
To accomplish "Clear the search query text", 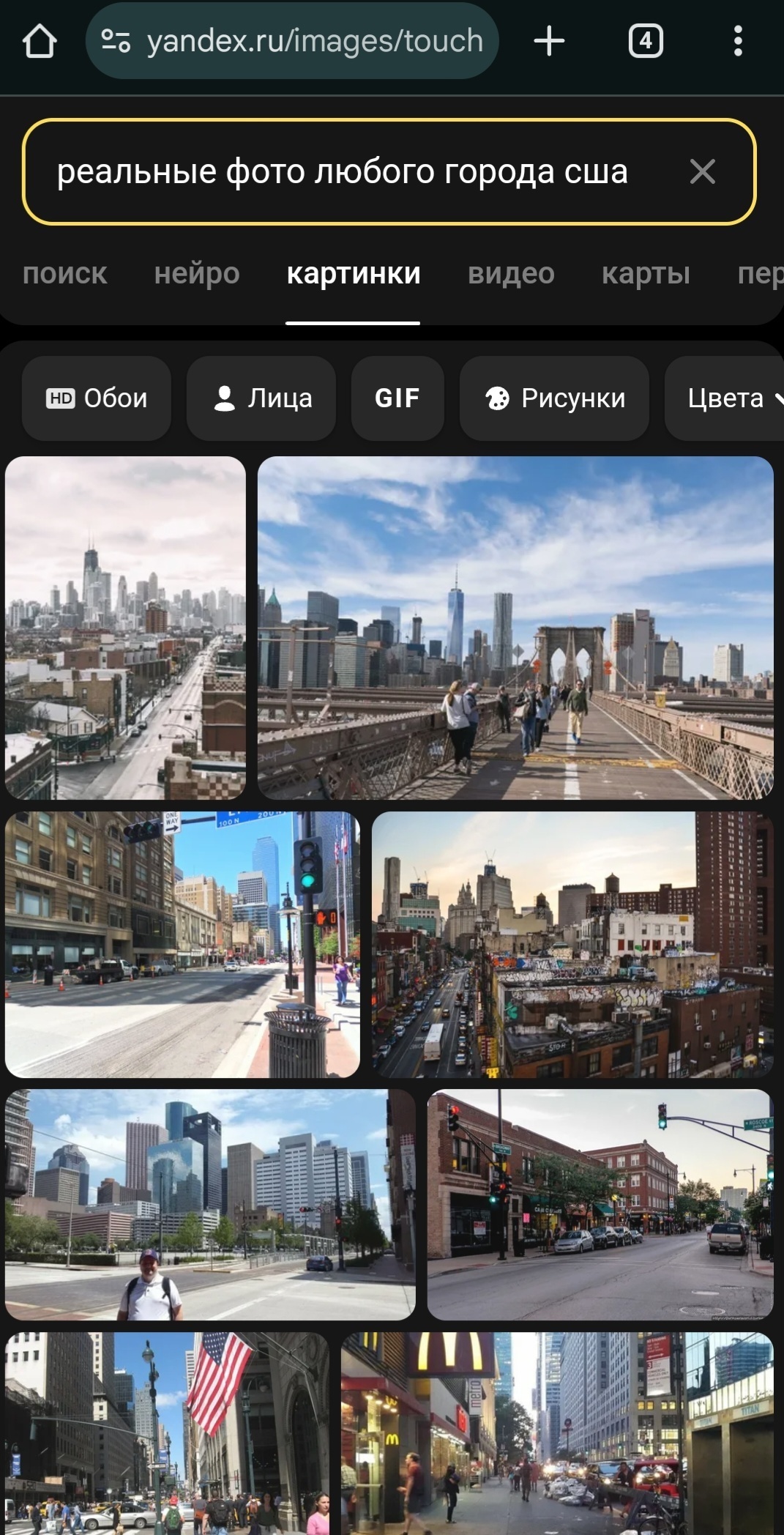I will [702, 172].
